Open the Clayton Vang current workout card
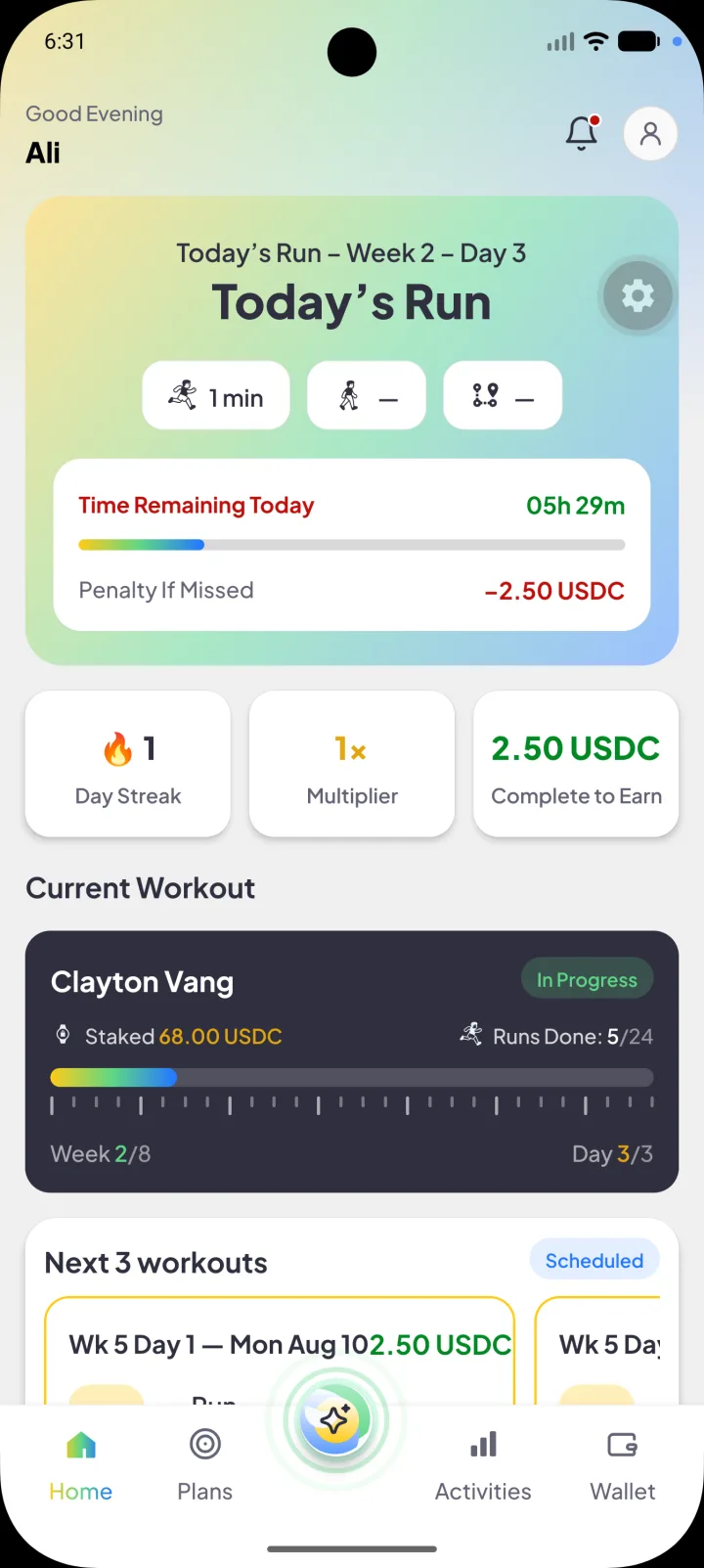The image size is (704, 1568). (352, 1061)
